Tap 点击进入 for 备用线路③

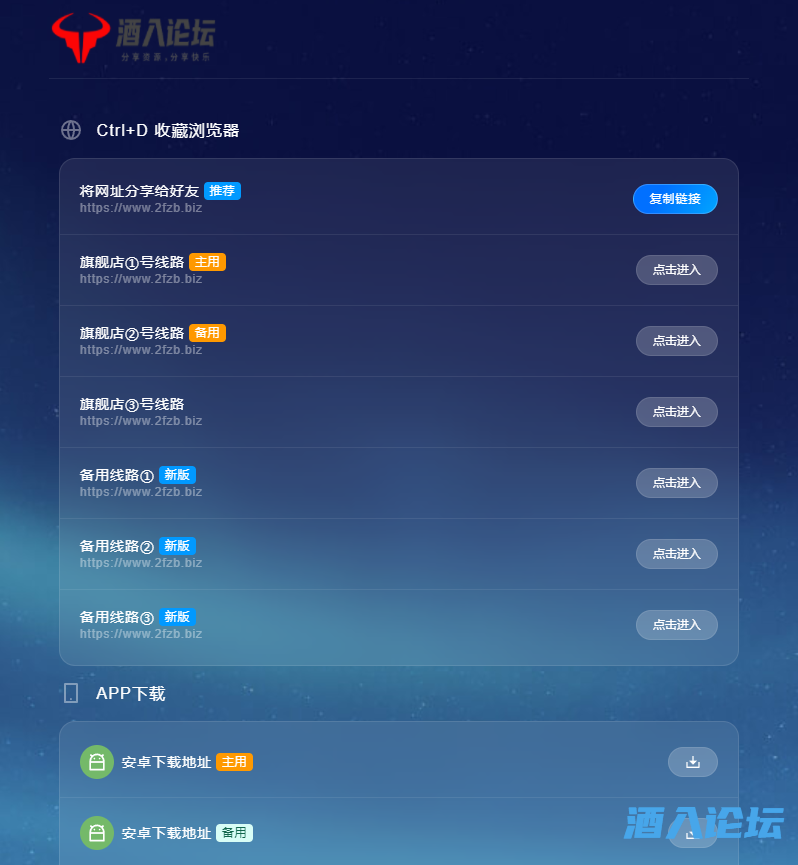[x=676, y=625]
